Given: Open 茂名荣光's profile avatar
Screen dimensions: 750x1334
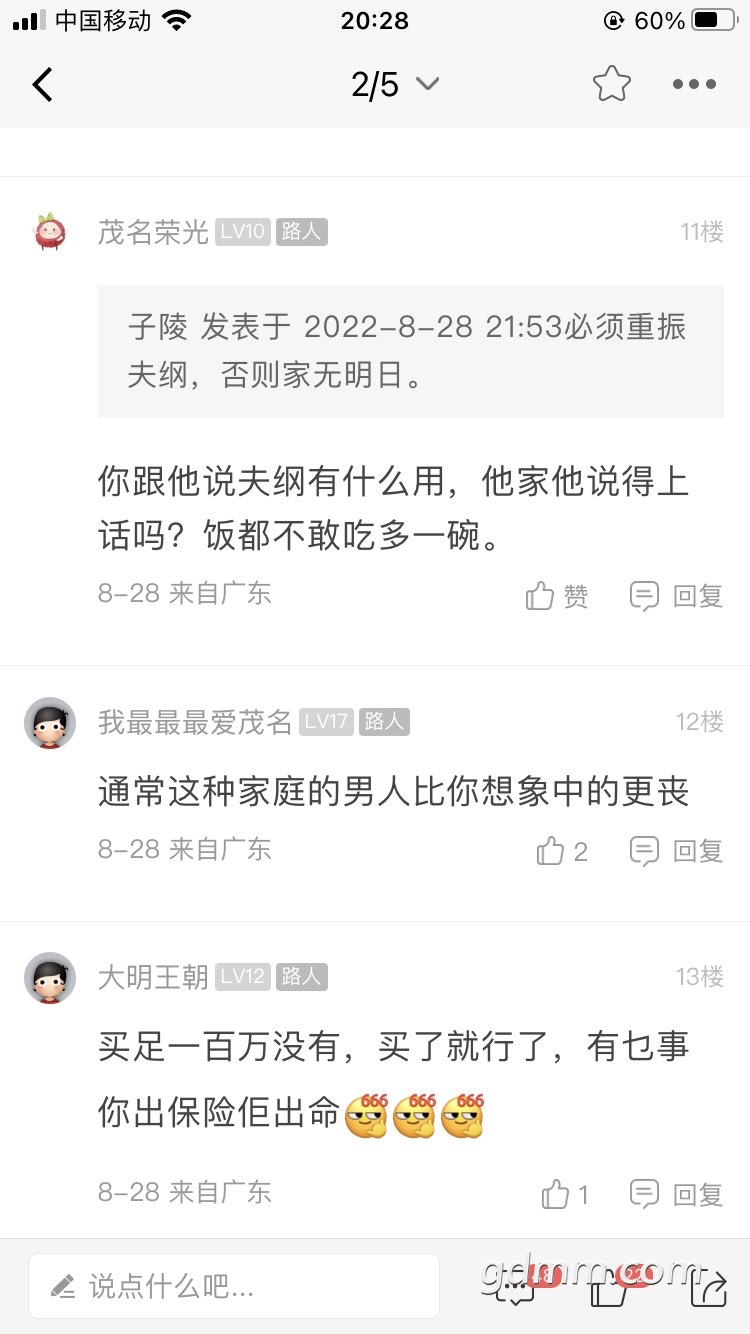Looking at the screenshot, I should click(49, 232).
